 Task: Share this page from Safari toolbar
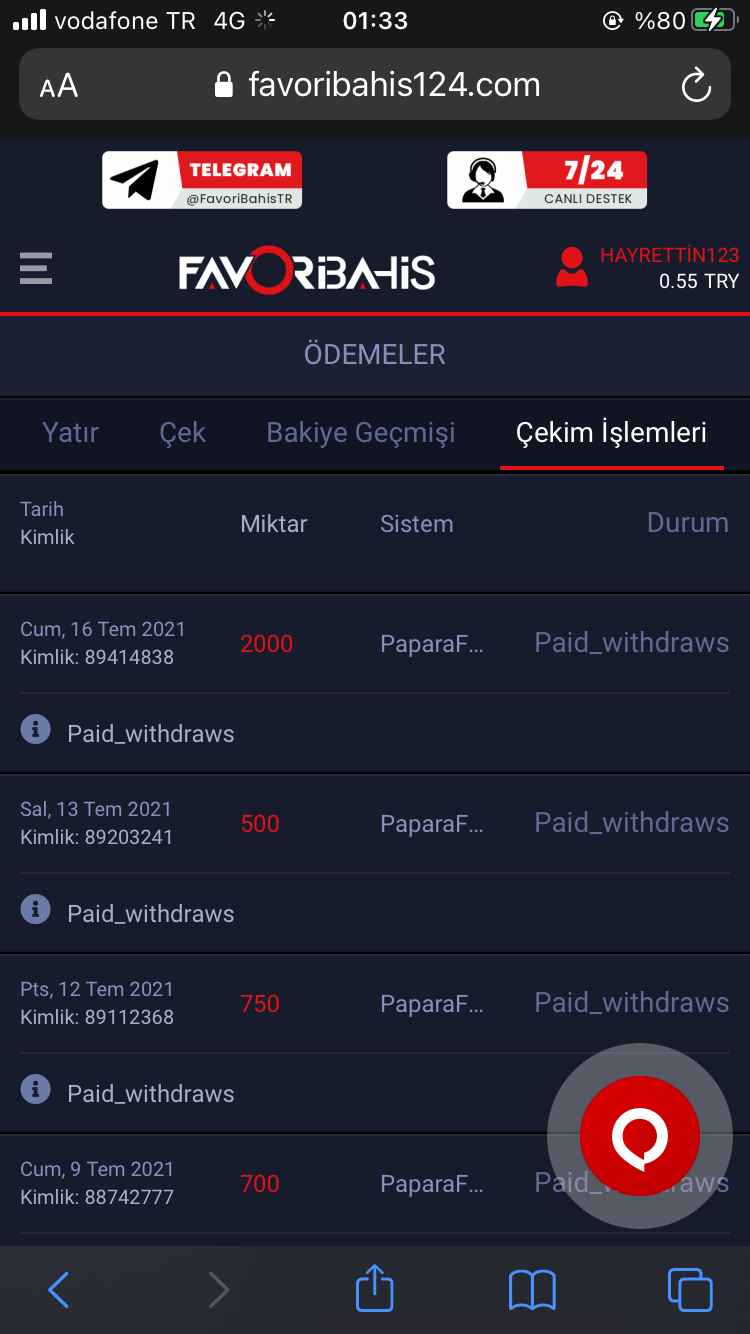(x=375, y=1288)
